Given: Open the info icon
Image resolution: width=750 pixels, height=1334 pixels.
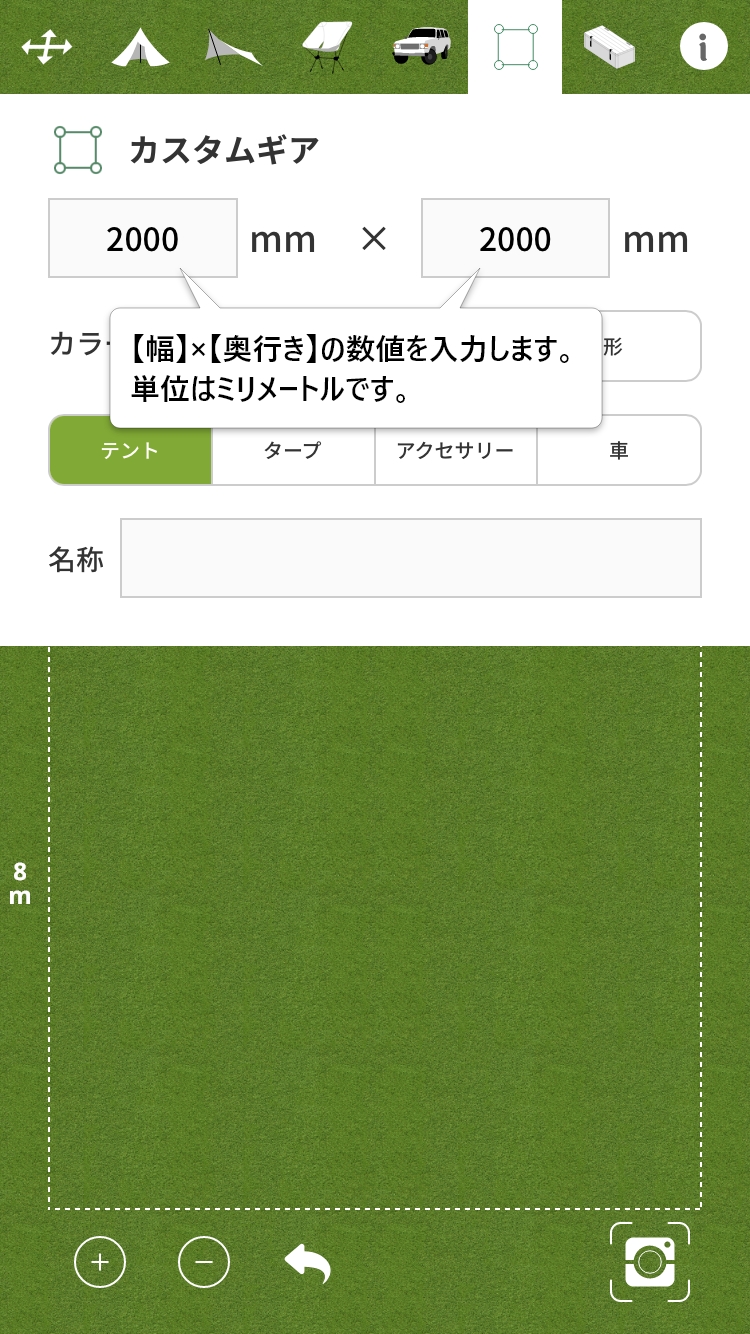Looking at the screenshot, I should 703,47.
